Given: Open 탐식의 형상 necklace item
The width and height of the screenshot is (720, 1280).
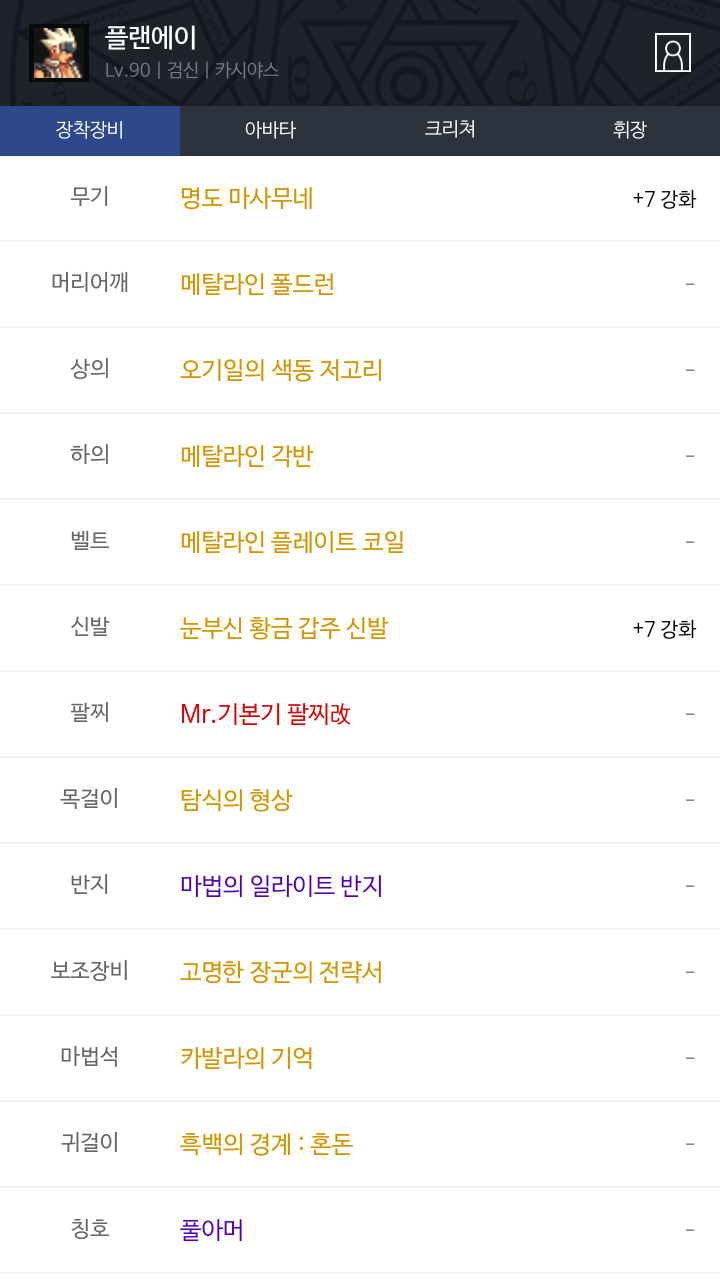Looking at the screenshot, I should click(x=236, y=800).
